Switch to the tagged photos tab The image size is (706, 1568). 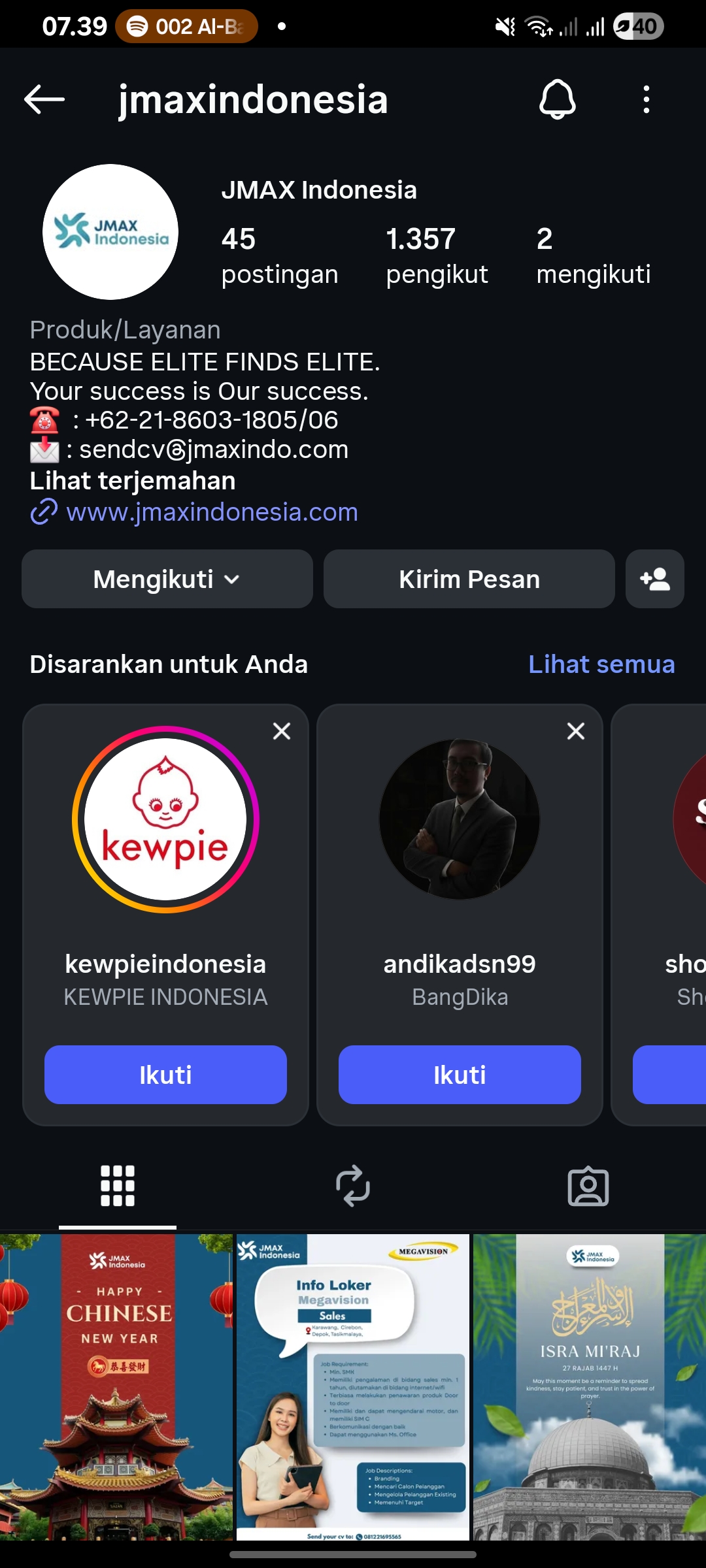[x=588, y=1186]
